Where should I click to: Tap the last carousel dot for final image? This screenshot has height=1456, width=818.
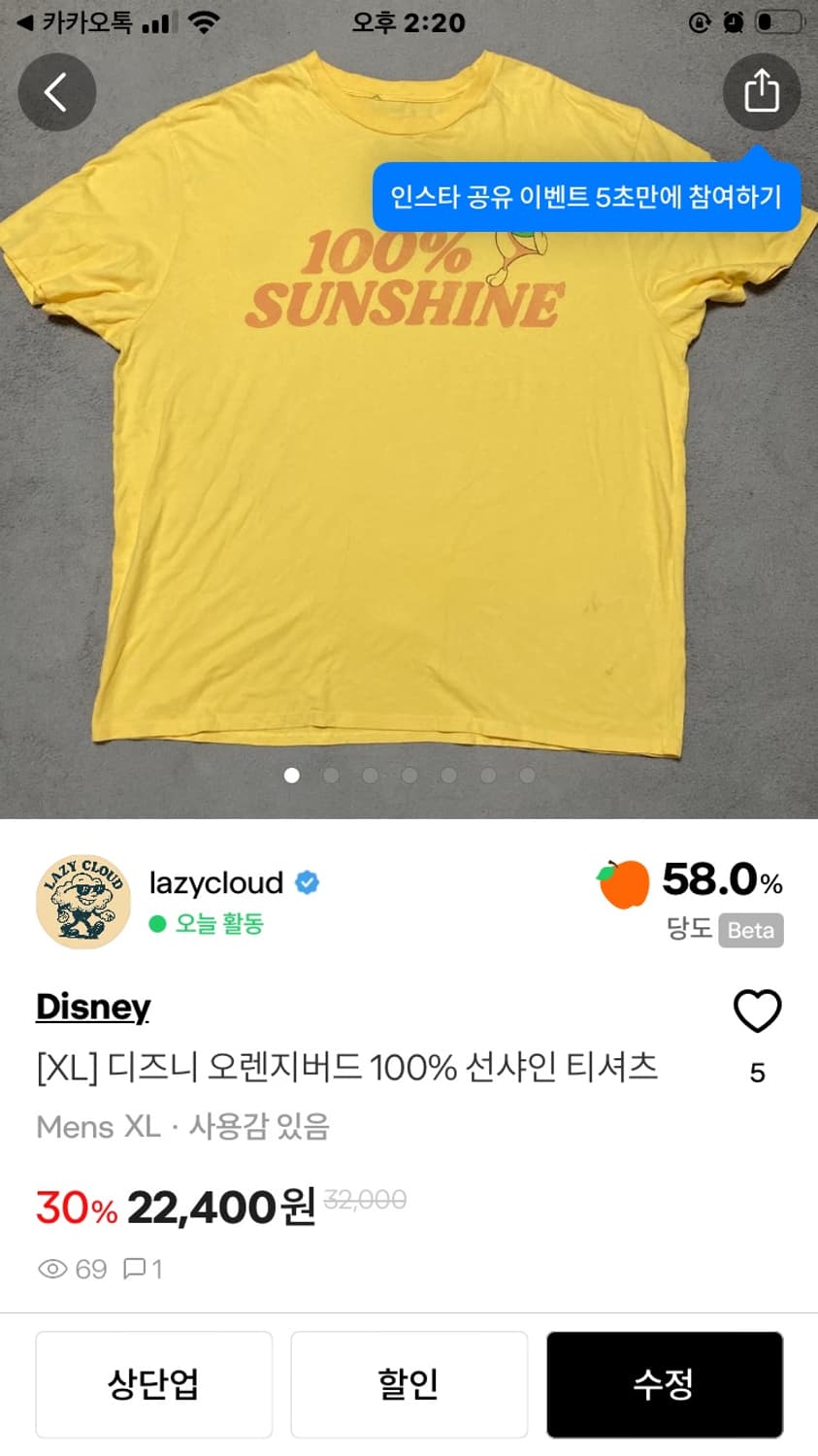(x=527, y=776)
